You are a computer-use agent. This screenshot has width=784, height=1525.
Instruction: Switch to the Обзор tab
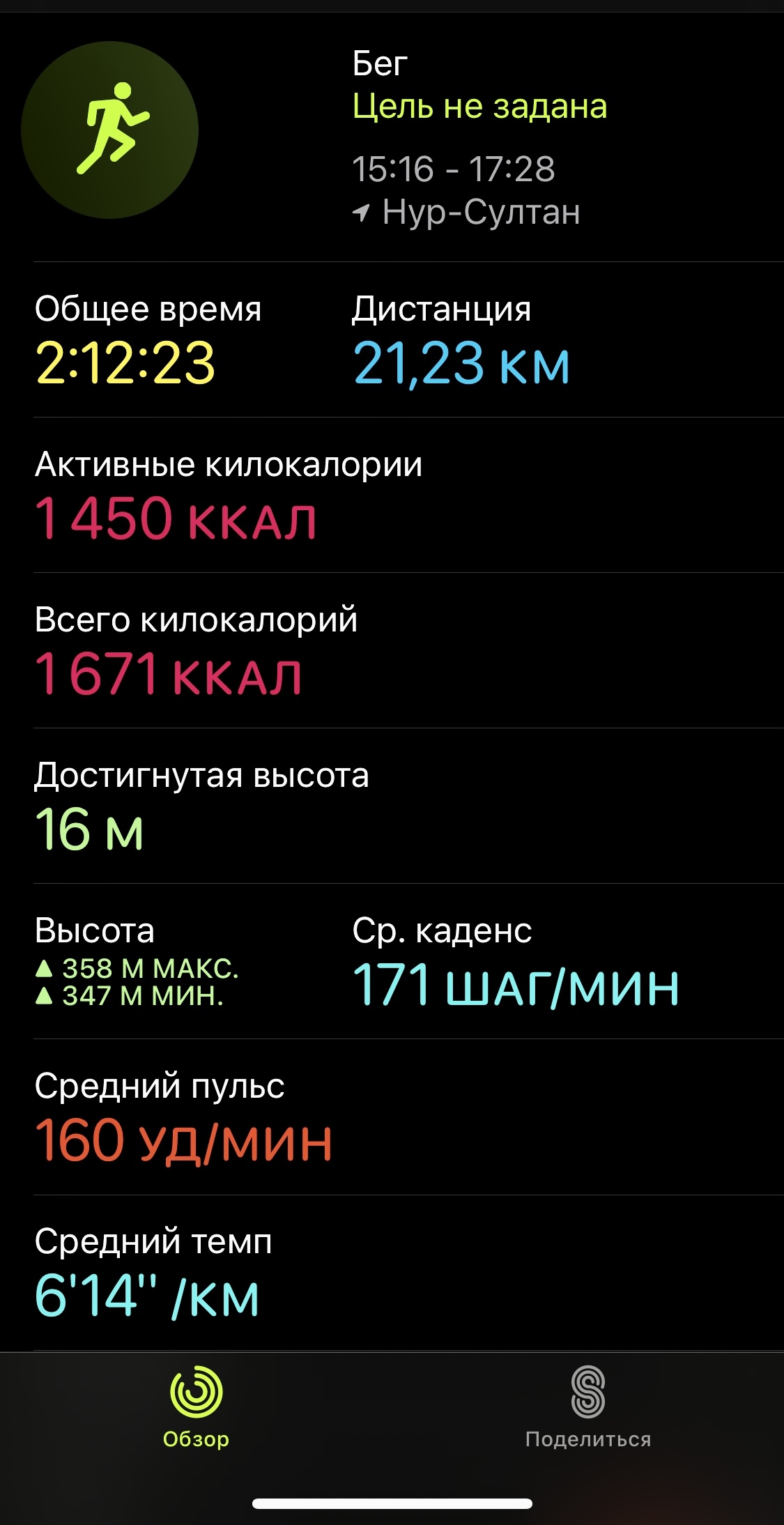(x=196, y=1407)
